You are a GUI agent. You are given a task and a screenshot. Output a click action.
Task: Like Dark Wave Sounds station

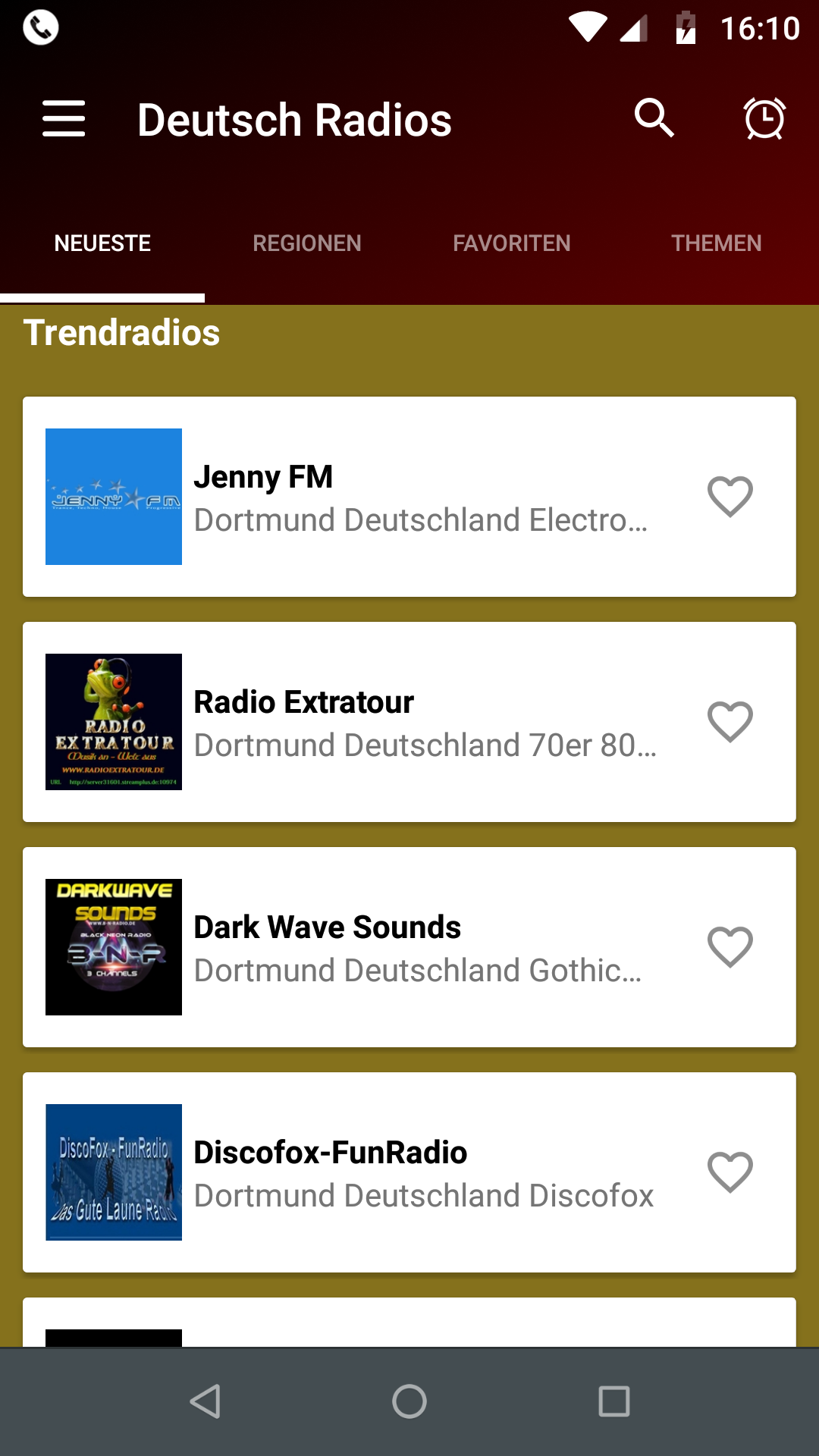click(x=730, y=947)
